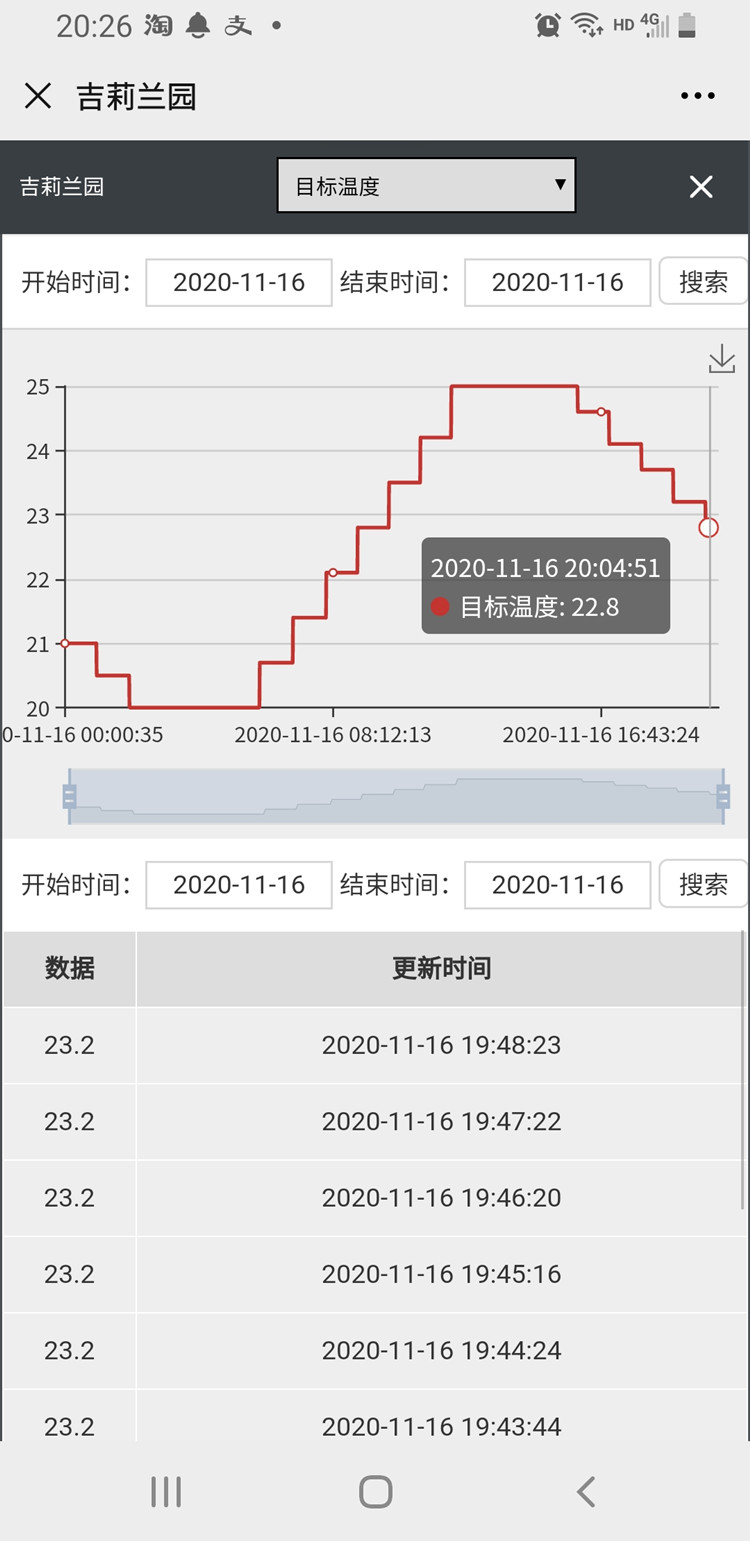Open the 目标温度 dropdown selector
This screenshot has width=750, height=1541.
(426, 184)
